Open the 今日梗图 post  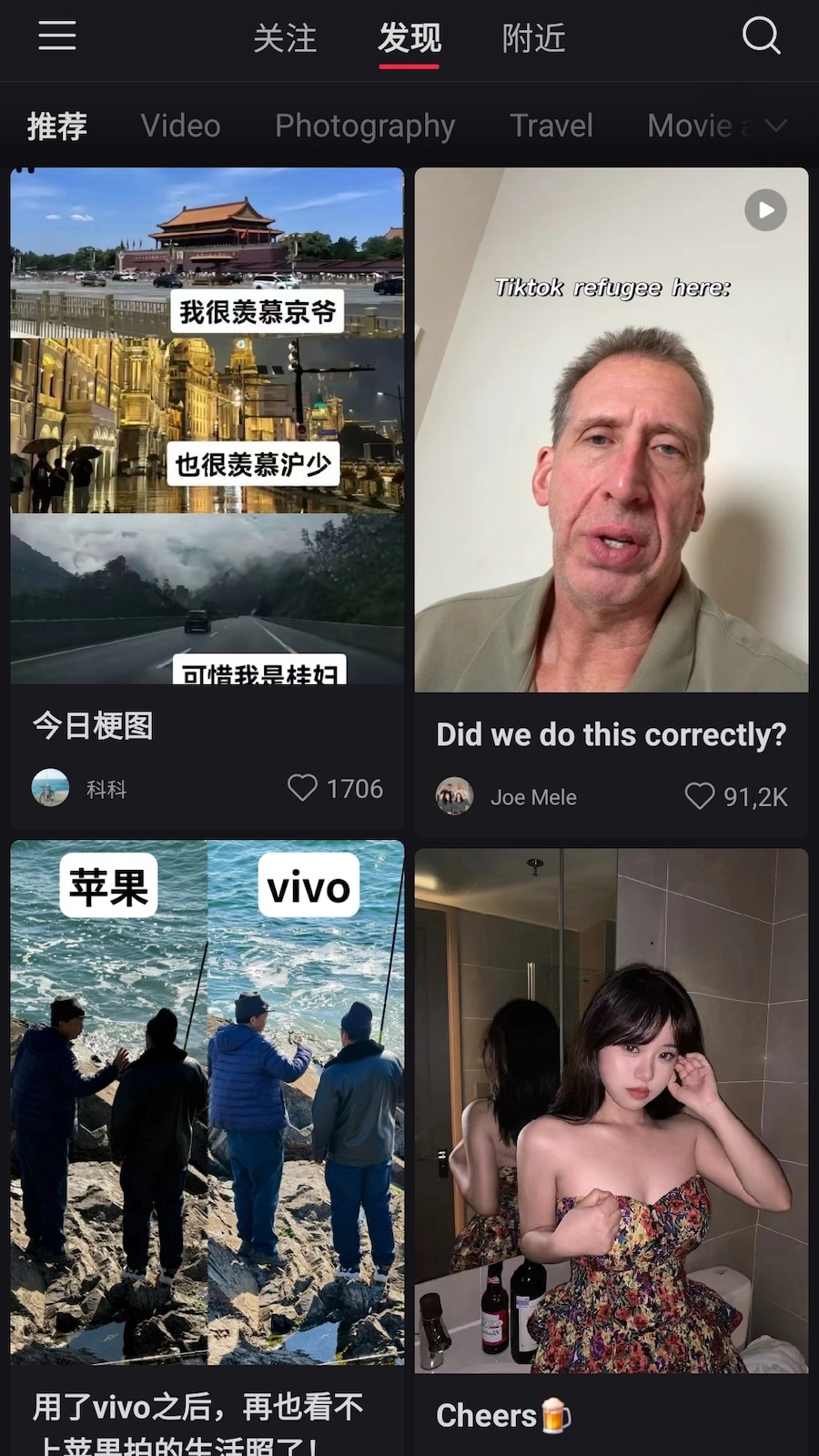pos(207,426)
